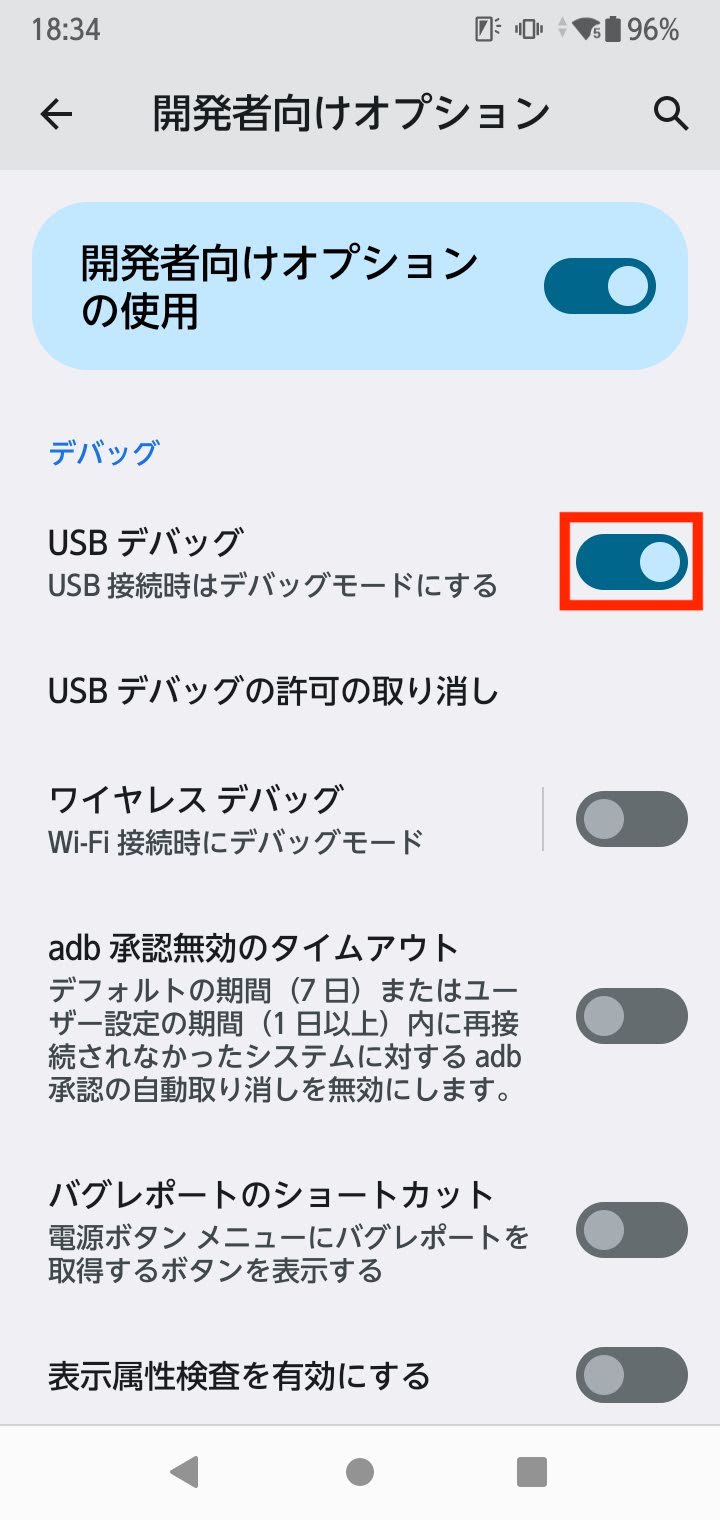Open recent apps from navigation bar
This screenshot has width=720, height=1520.
(x=531, y=1471)
